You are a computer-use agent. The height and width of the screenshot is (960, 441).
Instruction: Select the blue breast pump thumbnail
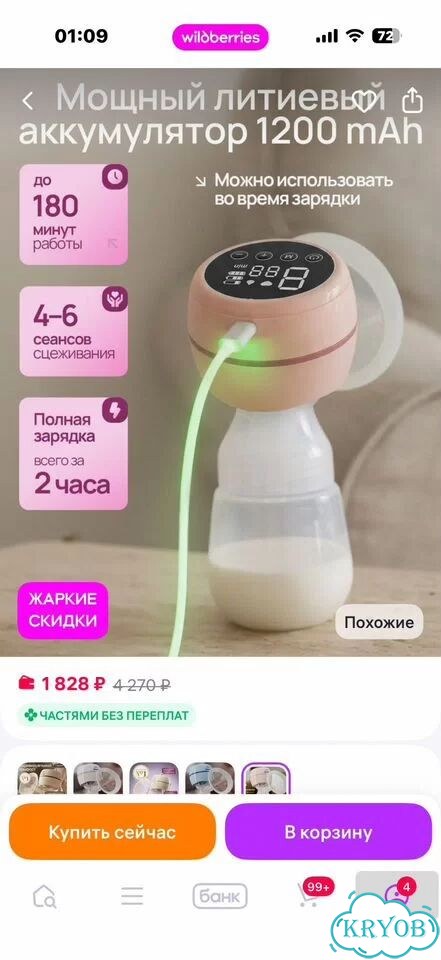[210, 778]
